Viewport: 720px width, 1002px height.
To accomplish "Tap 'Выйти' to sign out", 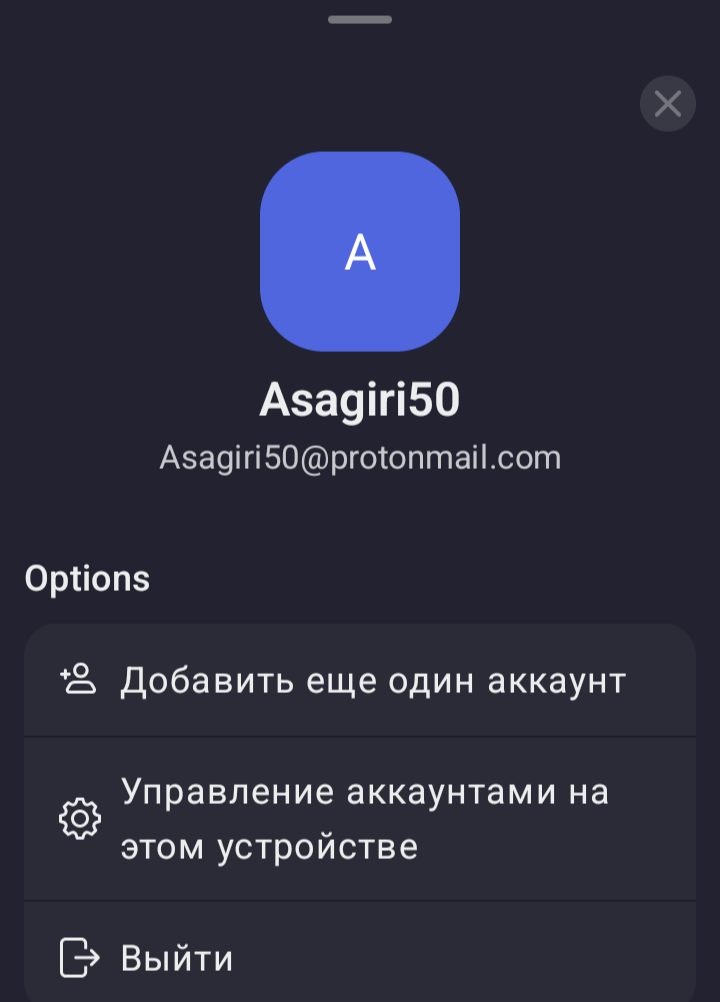I will (x=360, y=957).
